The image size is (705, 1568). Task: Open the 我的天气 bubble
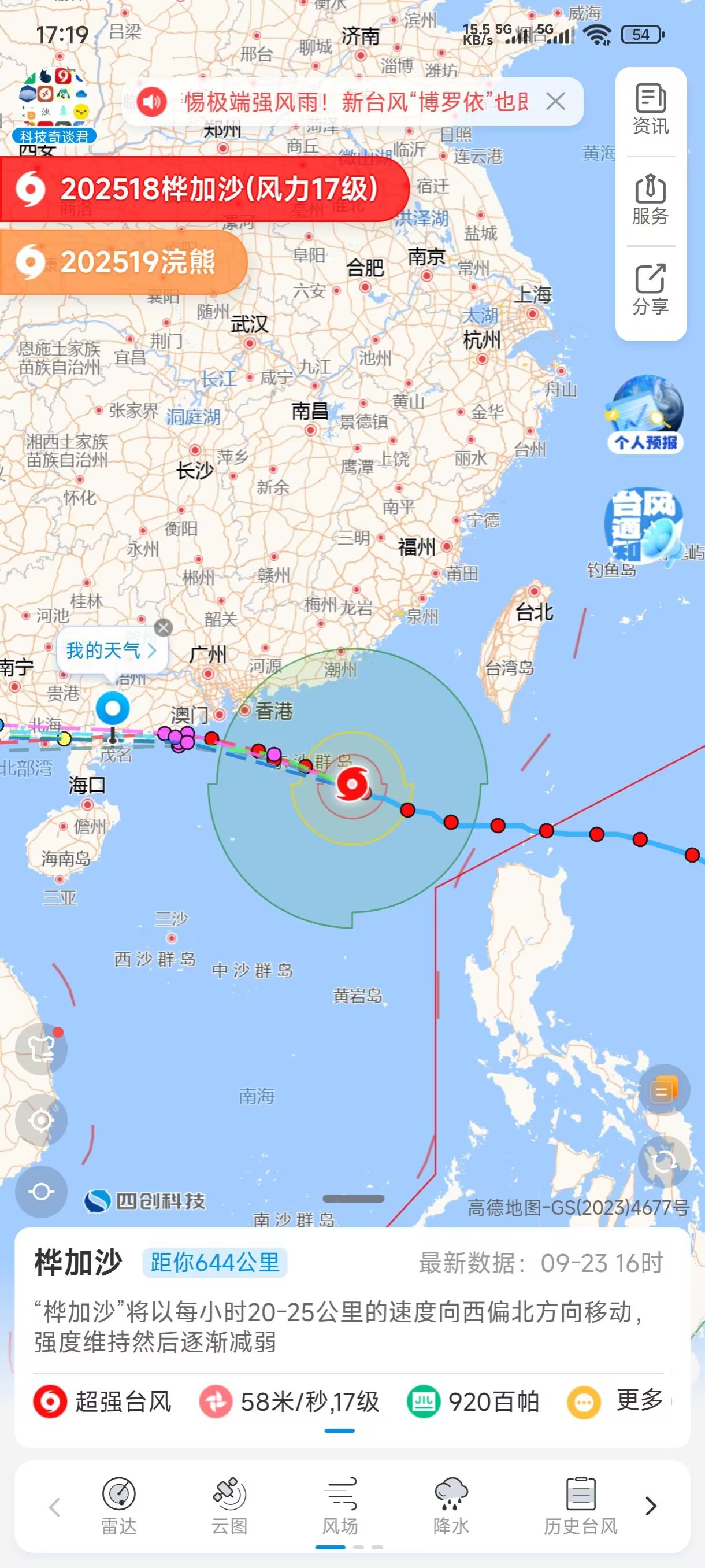click(x=109, y=650)
